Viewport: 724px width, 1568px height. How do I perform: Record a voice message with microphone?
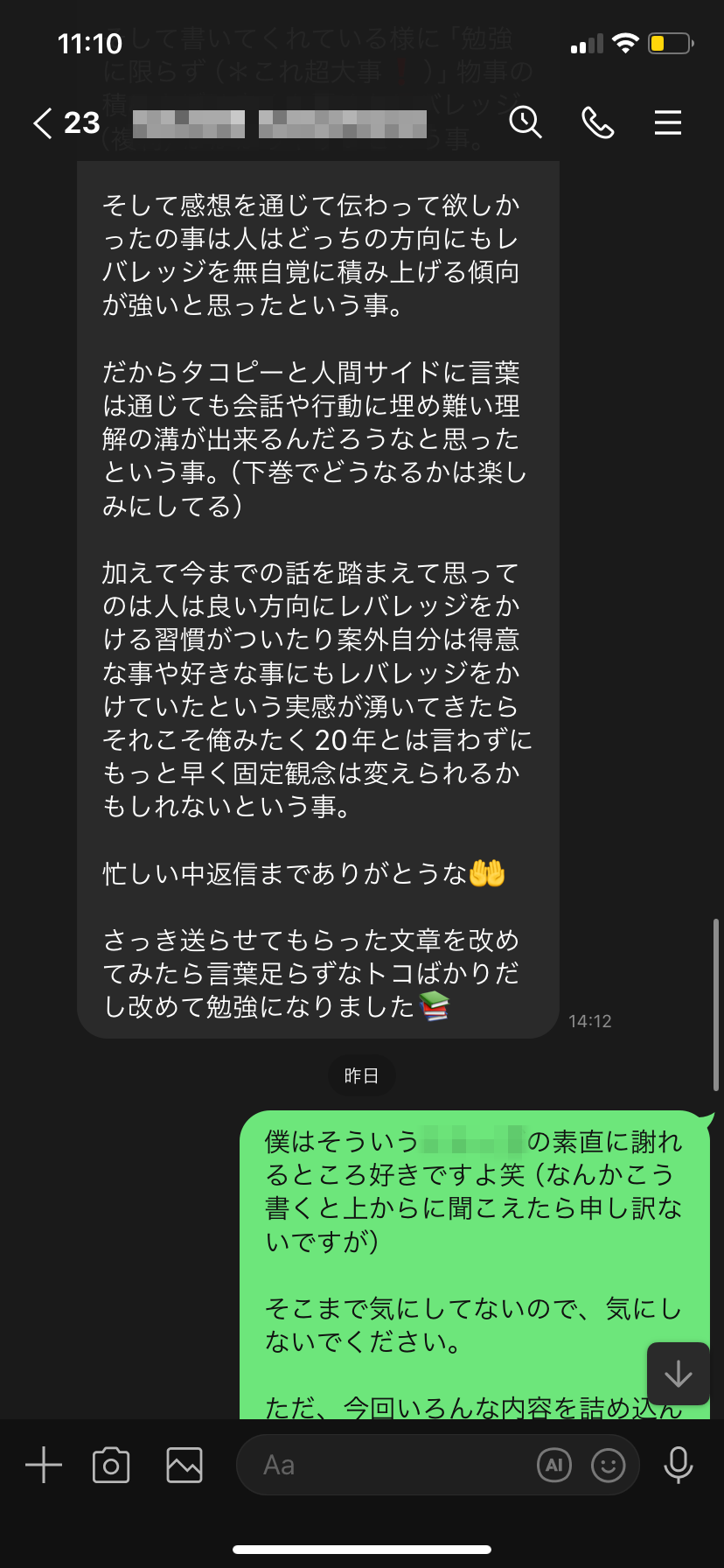[679, 1465]
